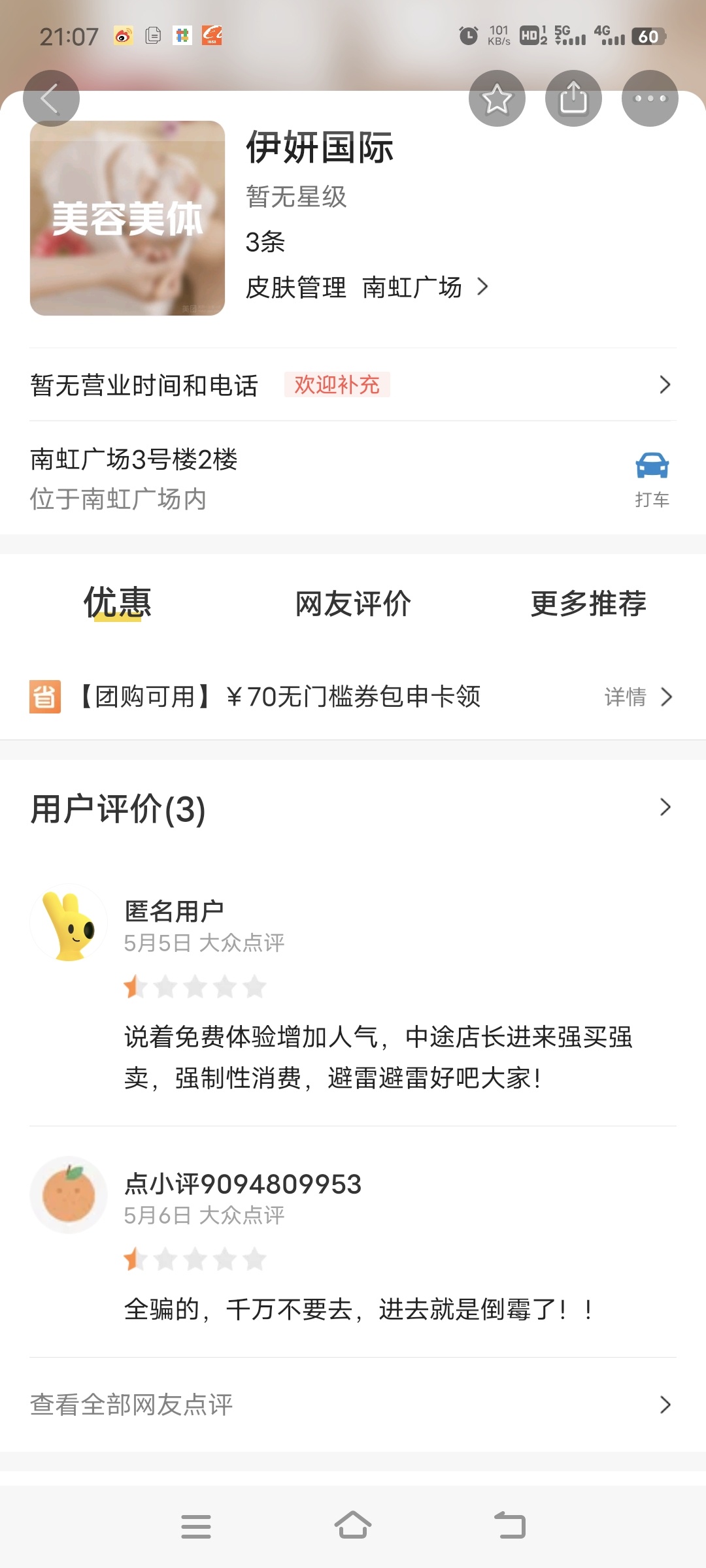Switch to the 优惠 tab
This screenshot has height=1568, width=706.
coord(118,603)
